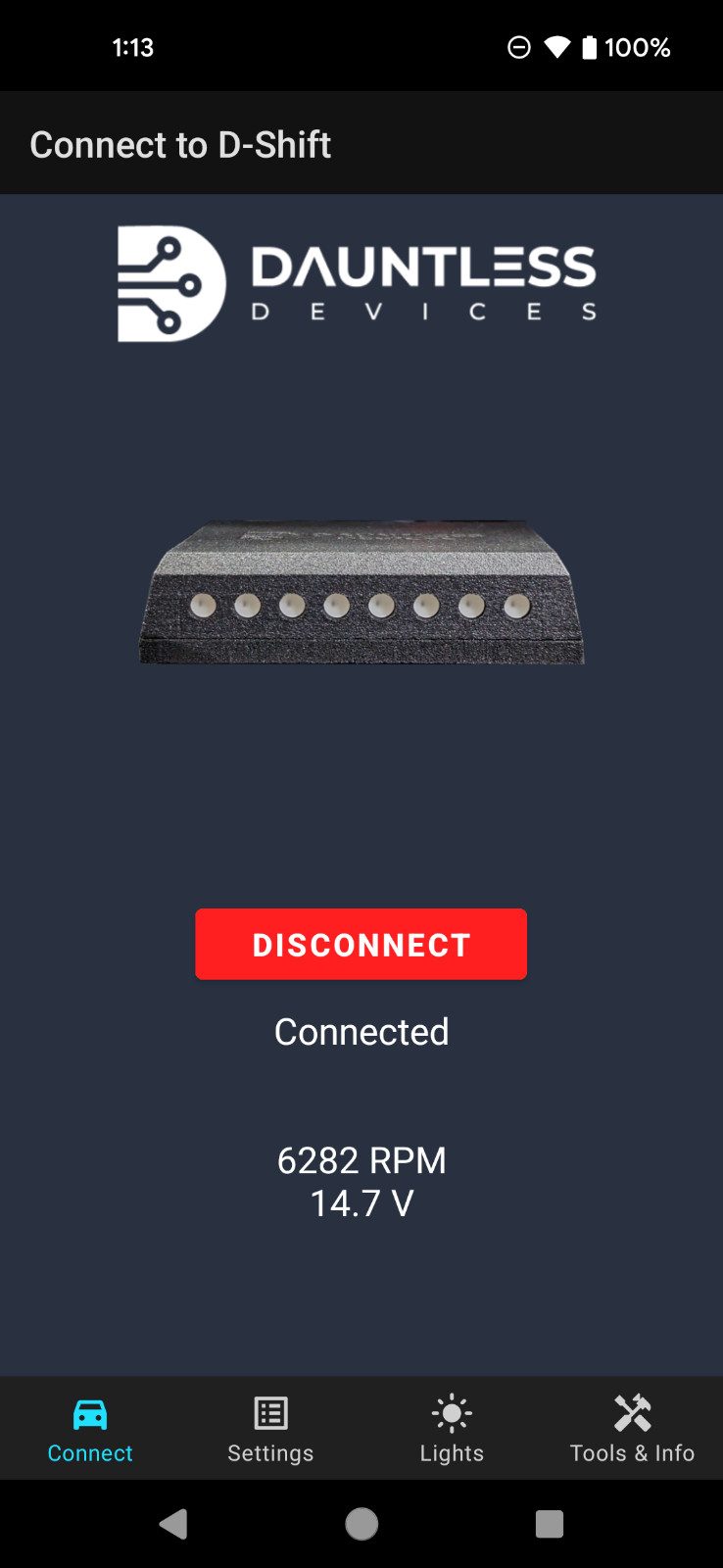Select the Connect tab
Viewport: 723px width, 1568px height.
click(x=90, y=1429)
